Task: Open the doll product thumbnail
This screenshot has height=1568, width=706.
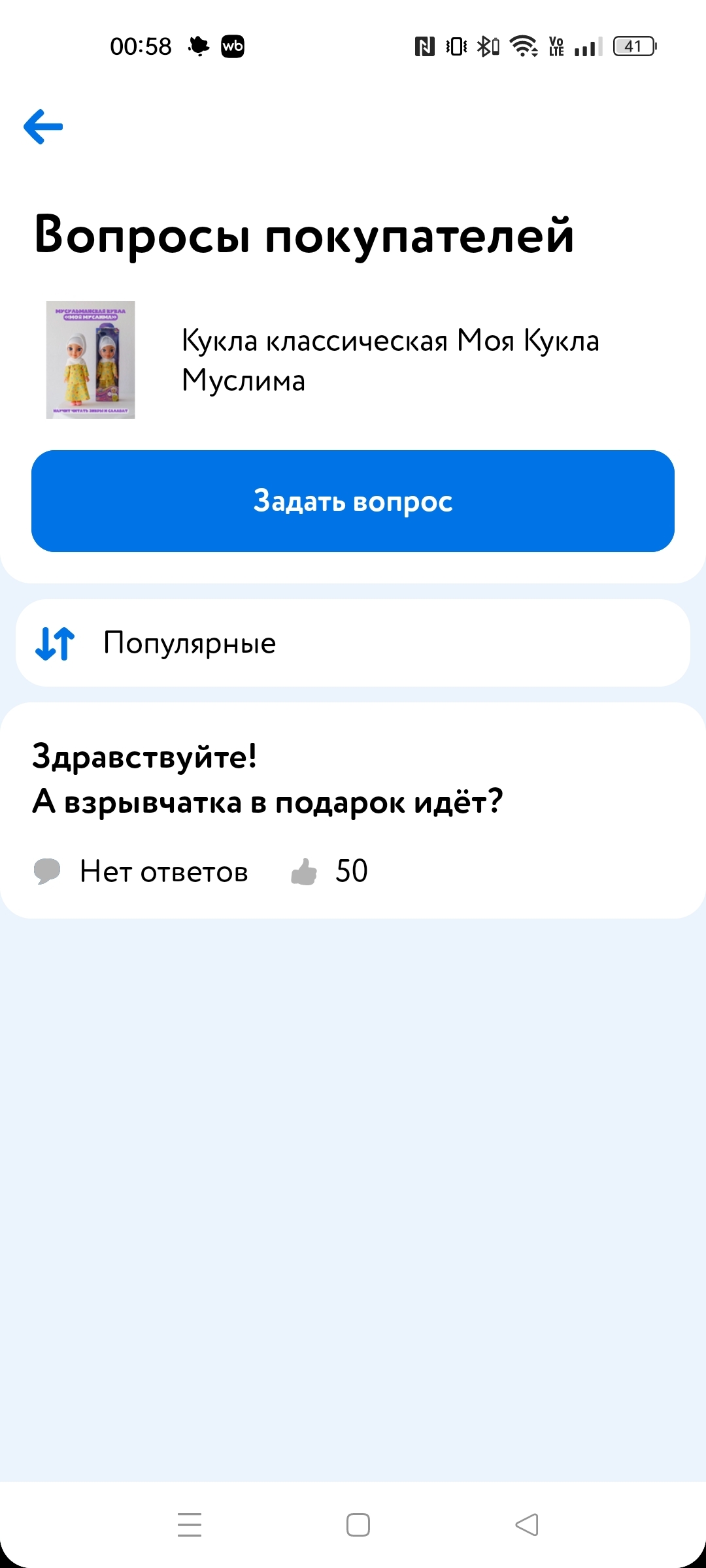Action: click(x=90, y=360)
